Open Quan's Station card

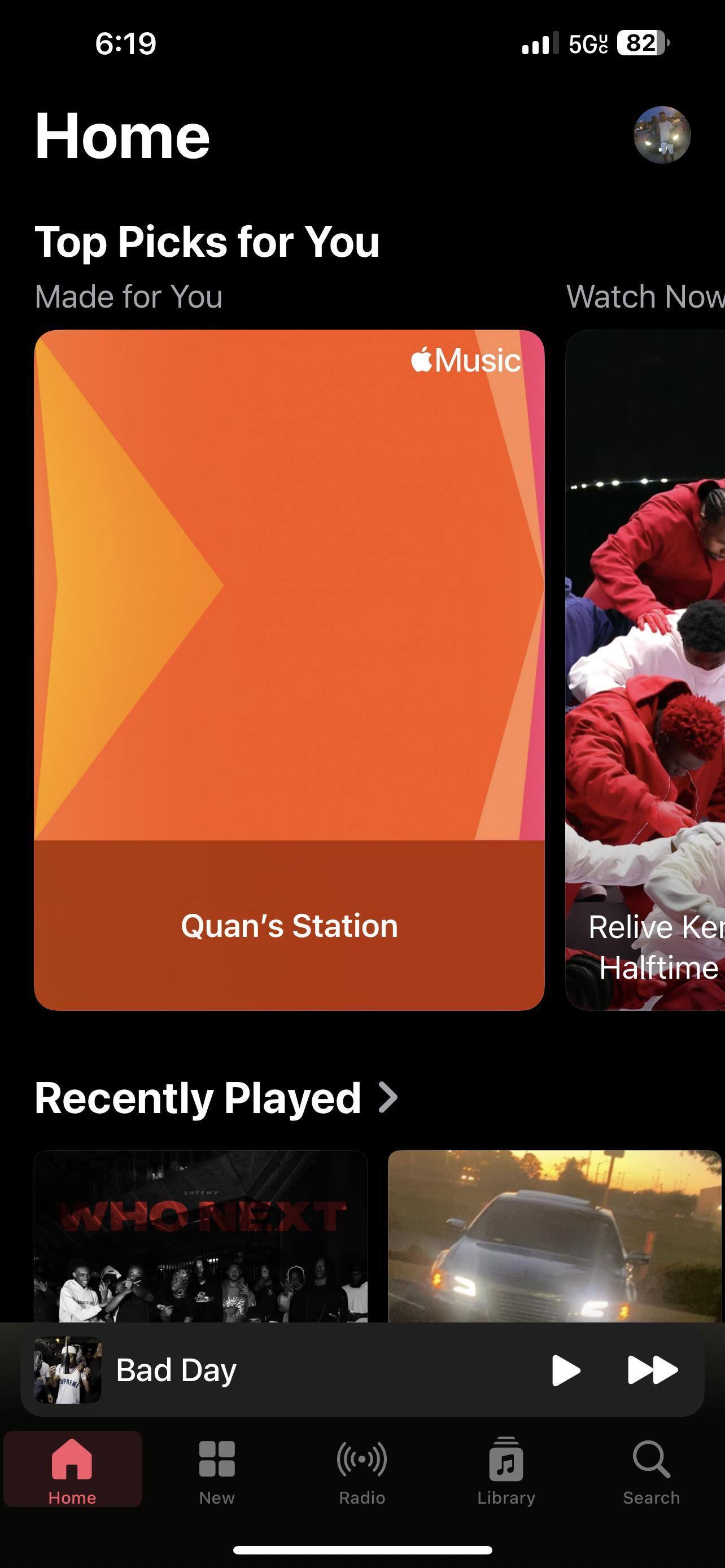[x=289, y=669]
